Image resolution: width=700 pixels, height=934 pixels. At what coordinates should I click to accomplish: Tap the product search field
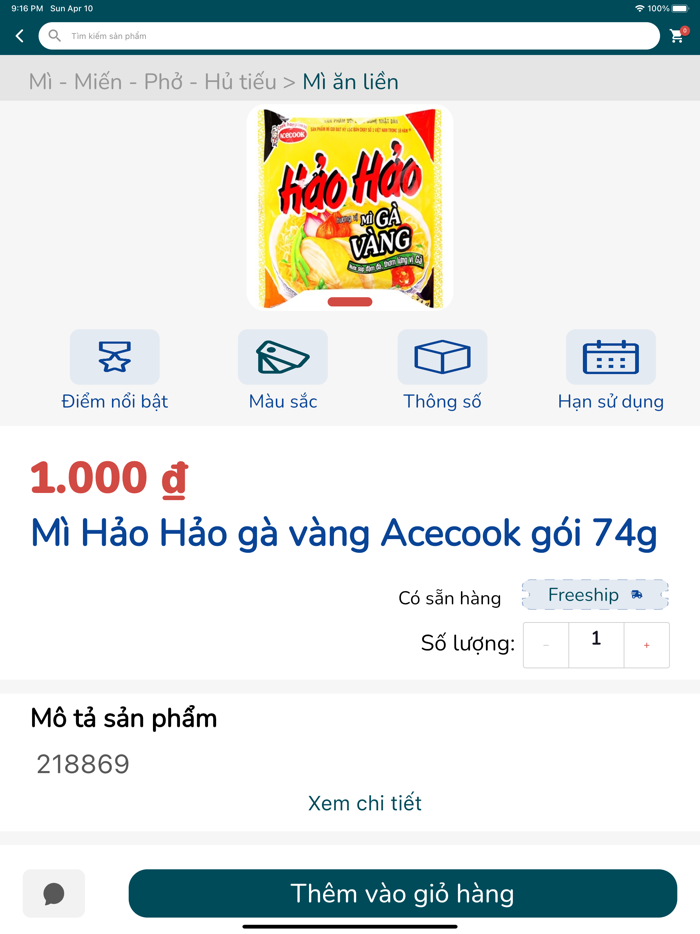coord(350,36)
